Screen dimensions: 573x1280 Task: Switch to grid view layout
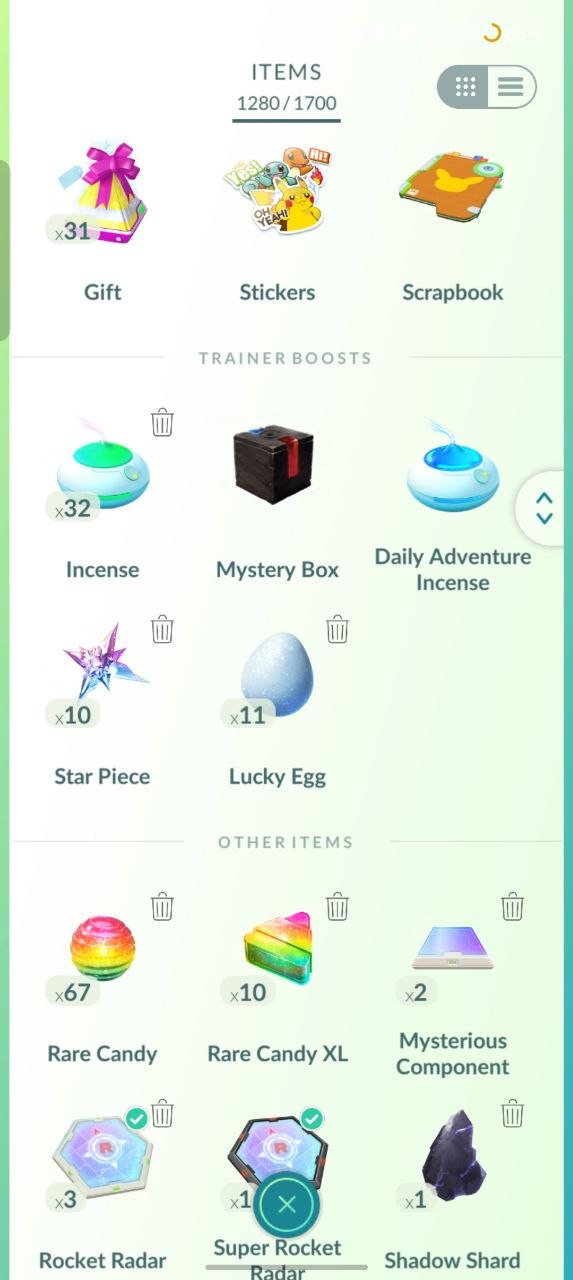coord(465,87)
